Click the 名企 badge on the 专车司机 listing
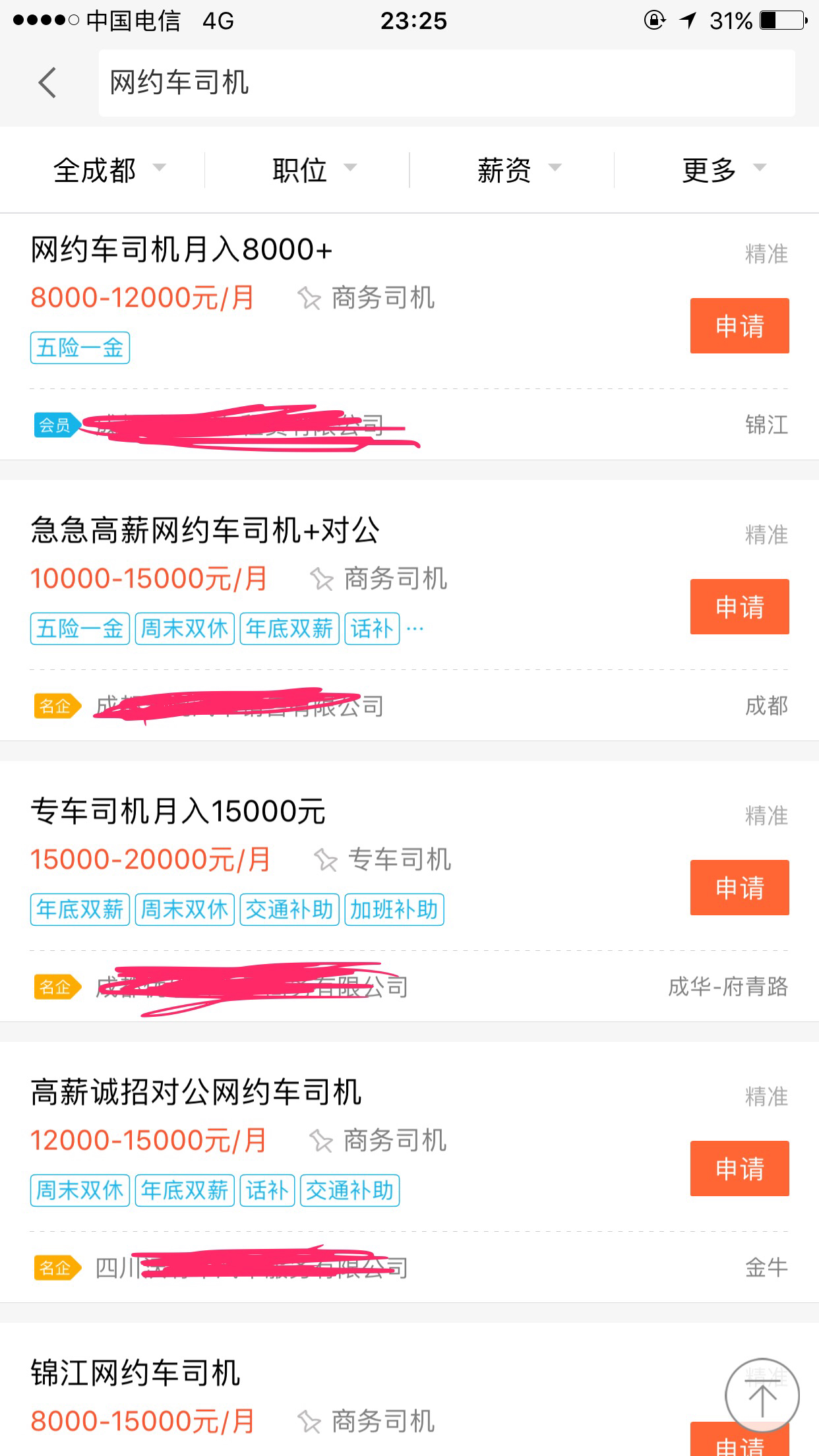 56,988
